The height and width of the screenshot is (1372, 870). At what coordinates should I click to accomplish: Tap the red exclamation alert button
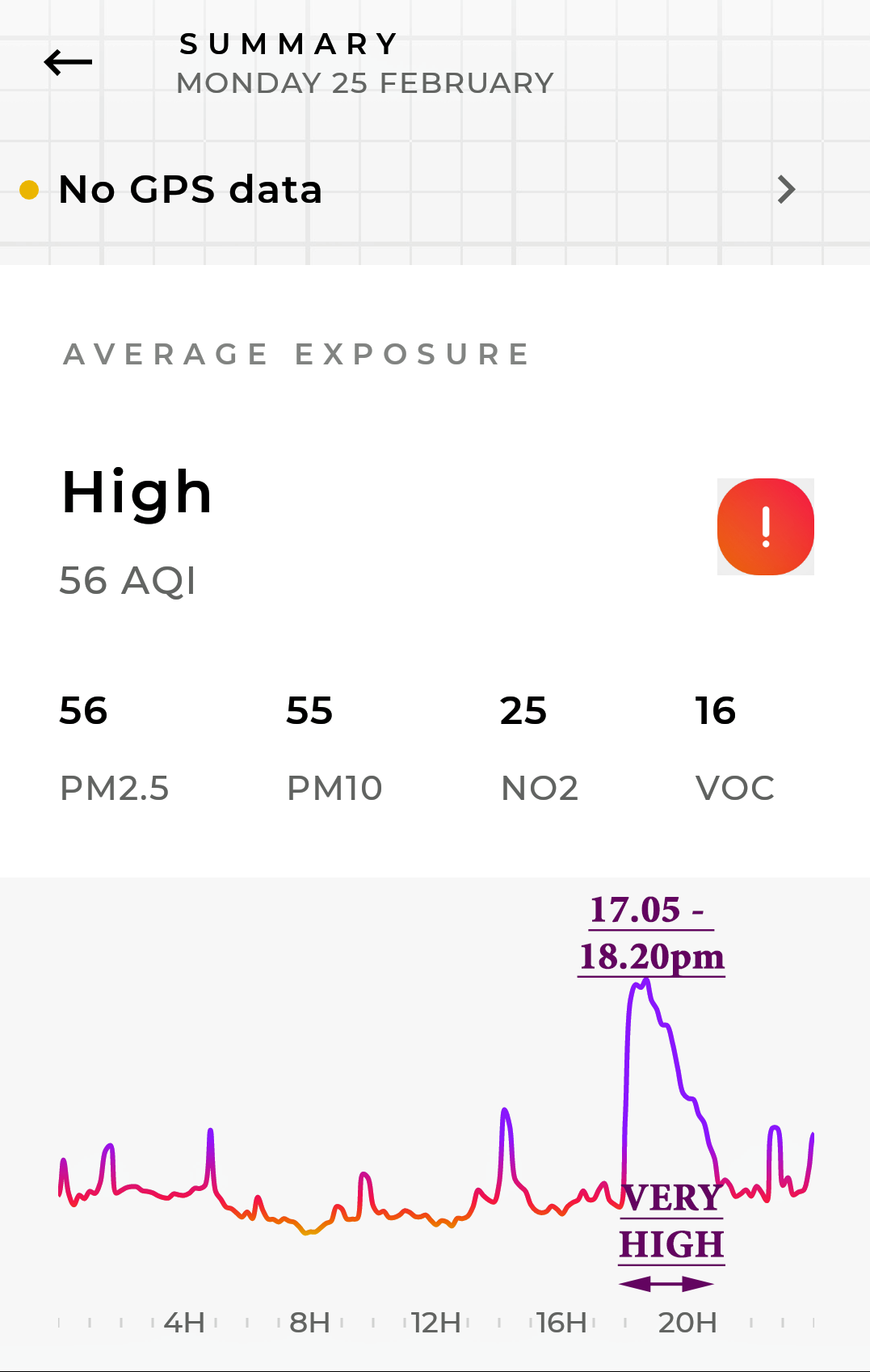[x=765, y=527]
